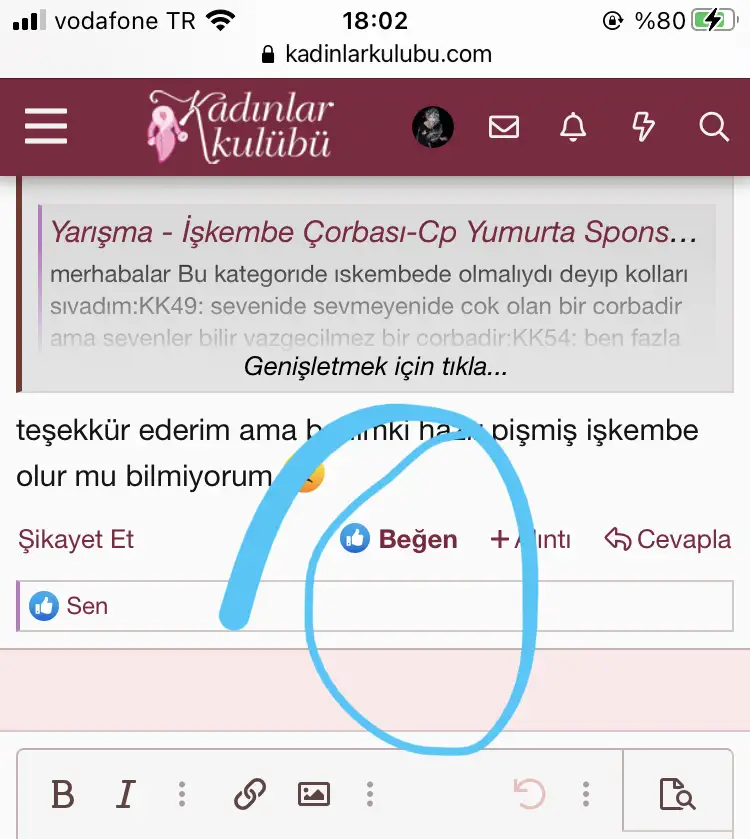This screenshot has height=839, width=750.
Task: Open the notifications bell
Action: pos(573,127)
